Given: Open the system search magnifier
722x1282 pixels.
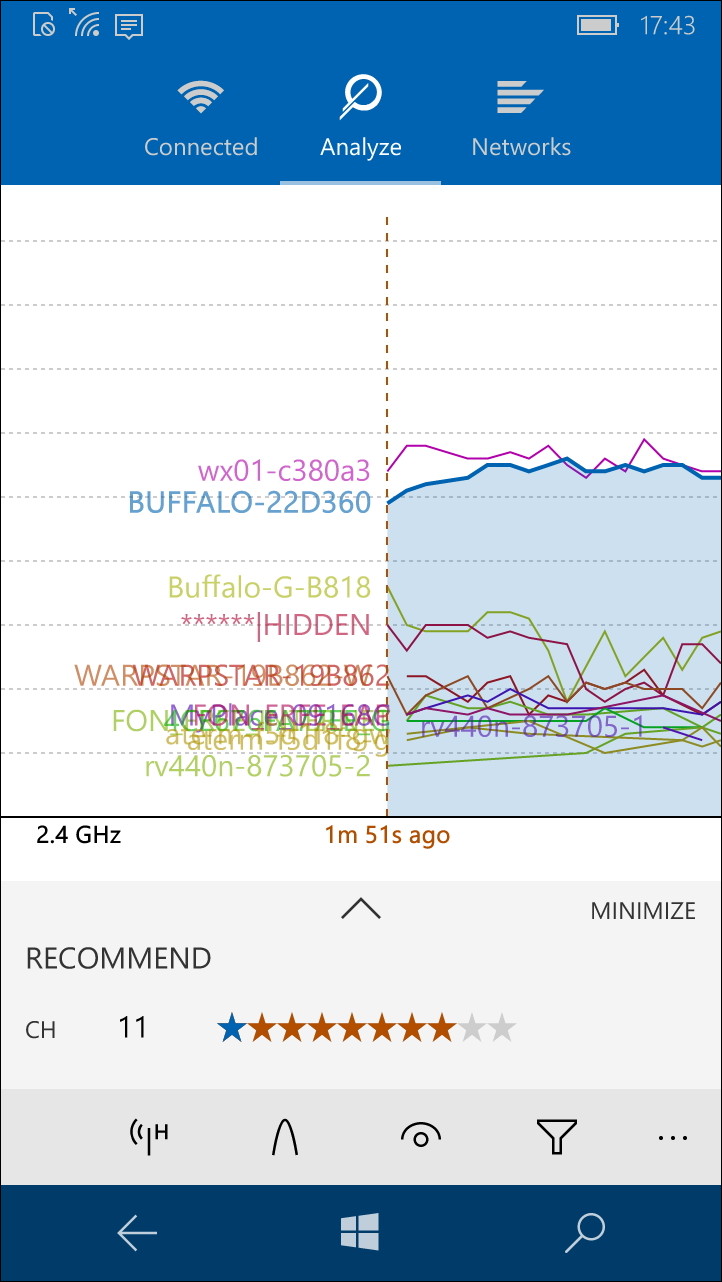Looking at the screenshot, I should (584, 1233).
